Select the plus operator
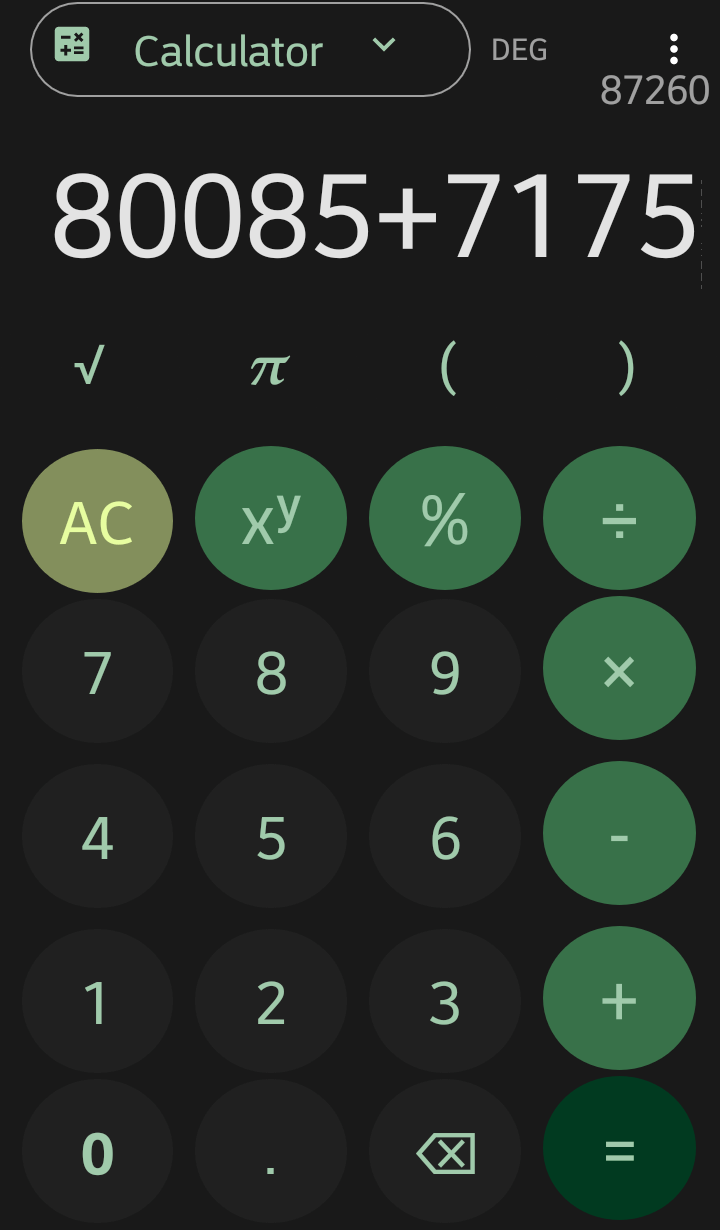The image size is (720, 1230). (619, 998)
